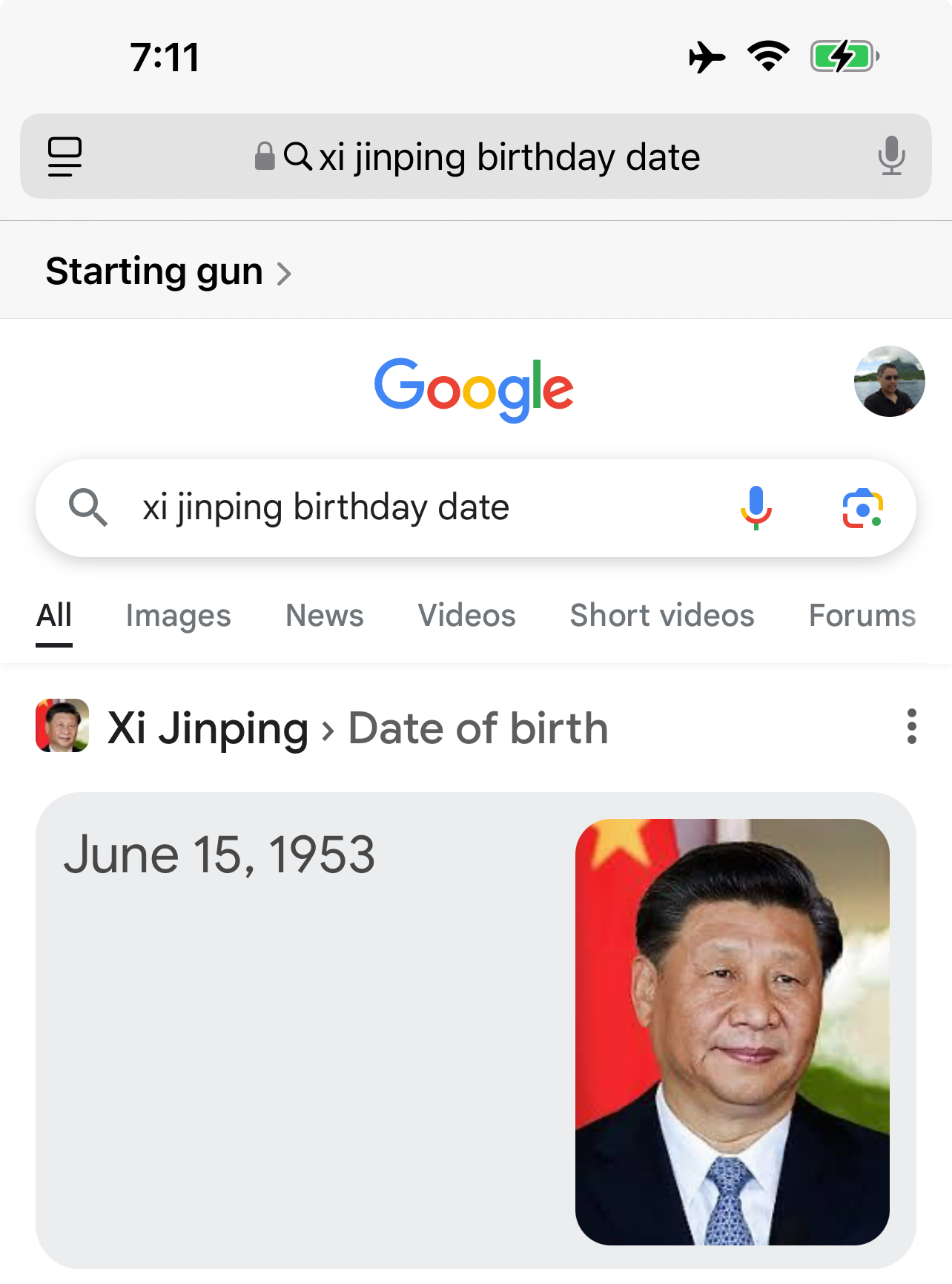Tap the Google search box
The width and height of the screenshot is (952, 1284).
coord(415,508)
